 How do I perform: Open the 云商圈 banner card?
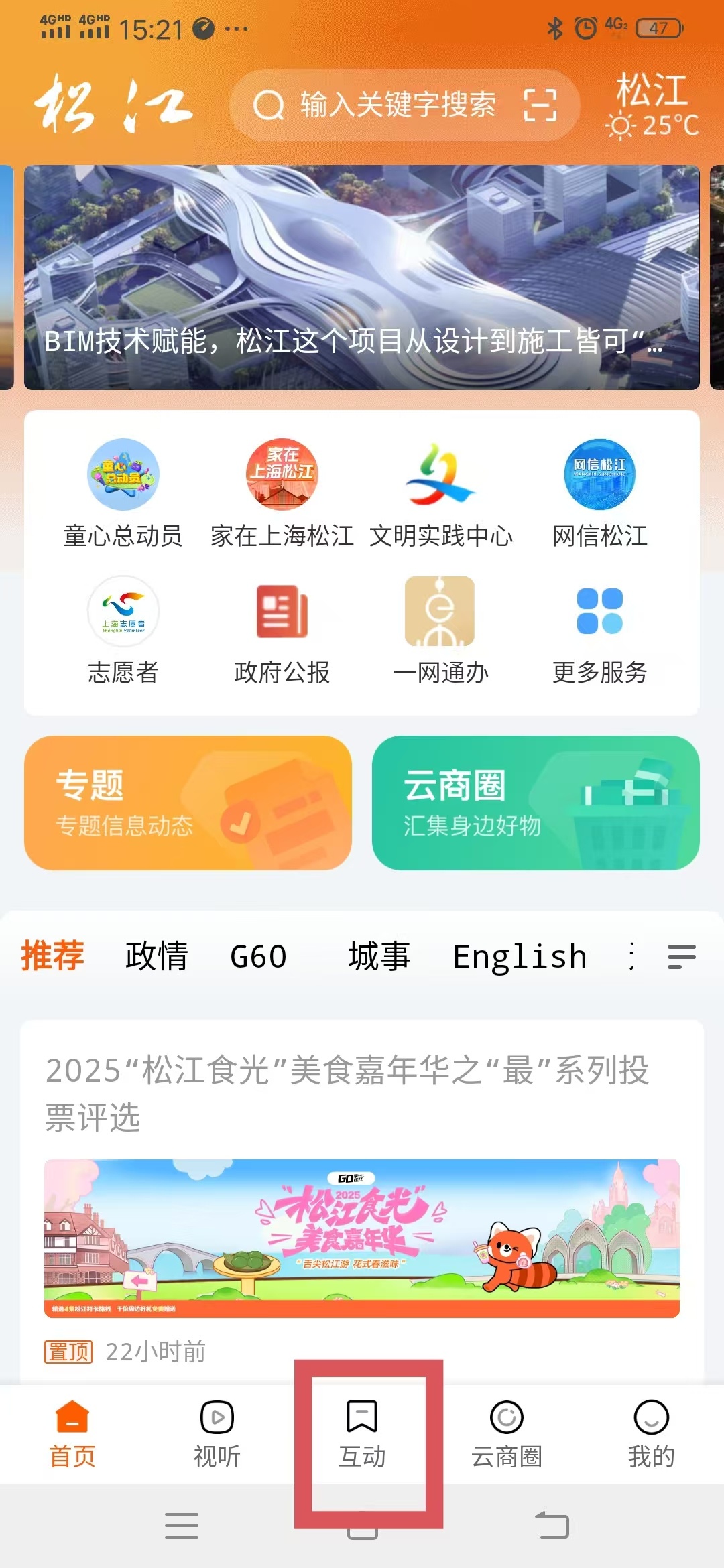[536, 803]
